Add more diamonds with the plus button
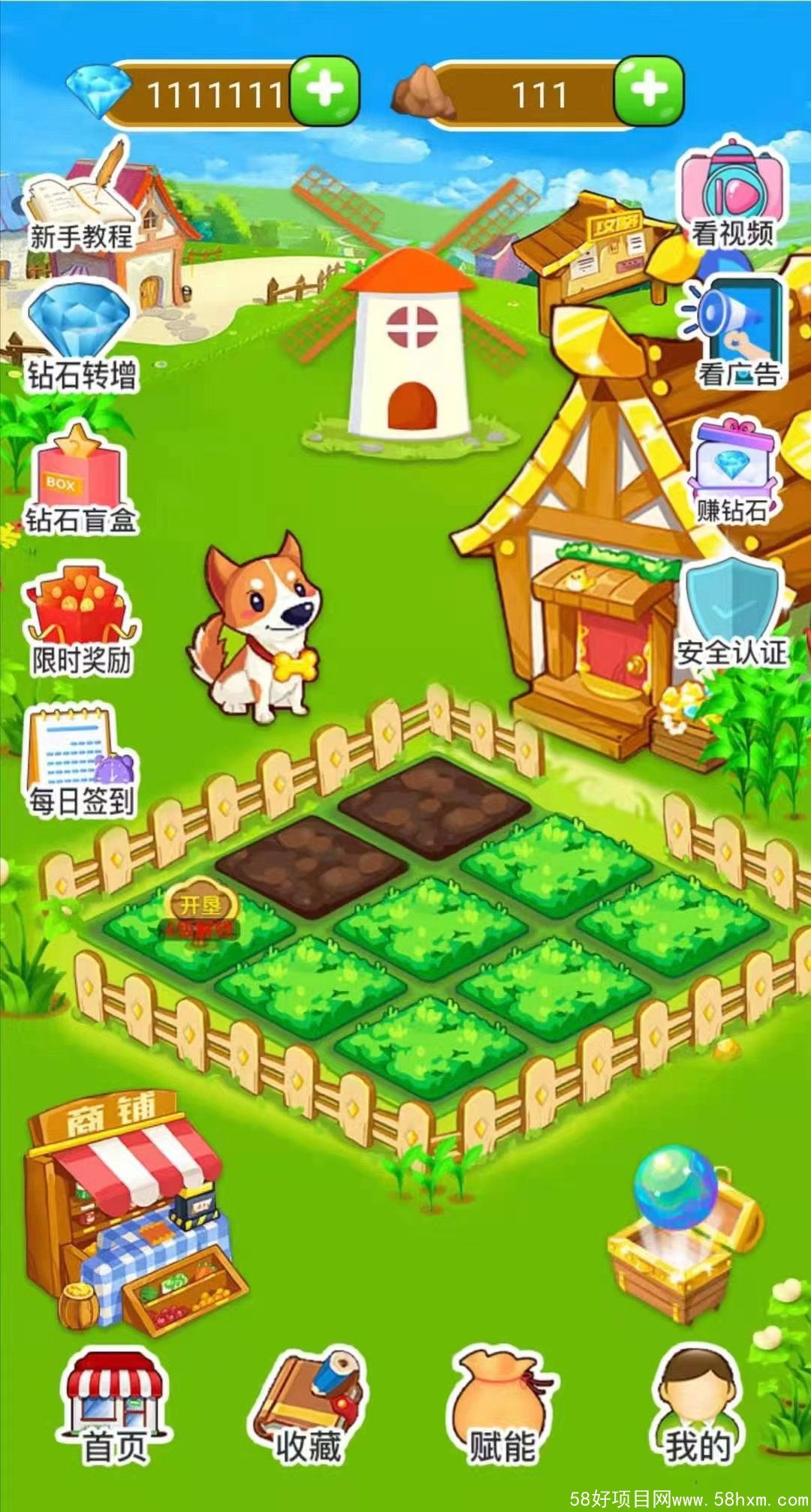 (324, 90)
